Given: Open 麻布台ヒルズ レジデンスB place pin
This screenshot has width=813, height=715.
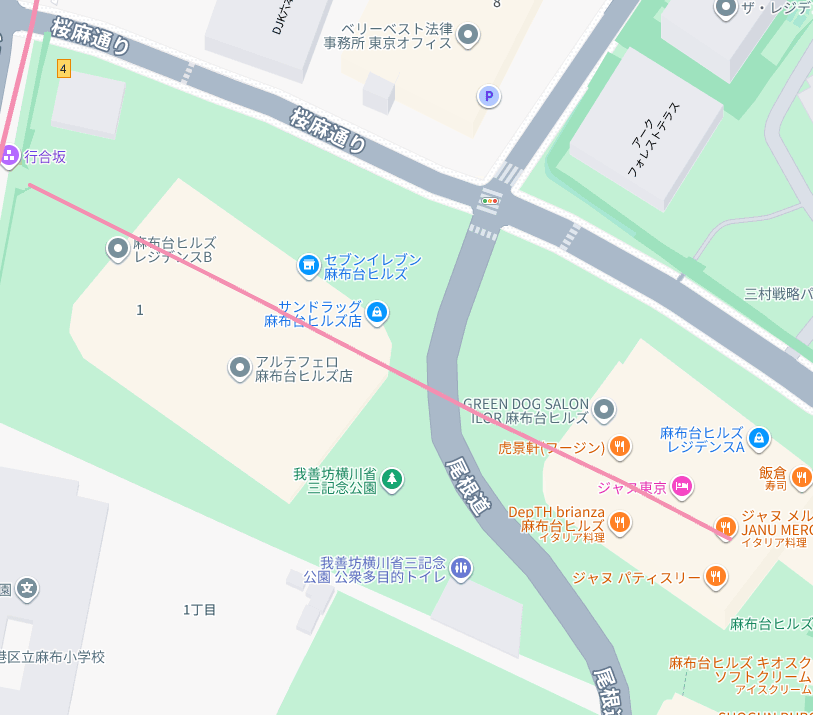Looking at the screenshot, I should [x=119, y=248].
